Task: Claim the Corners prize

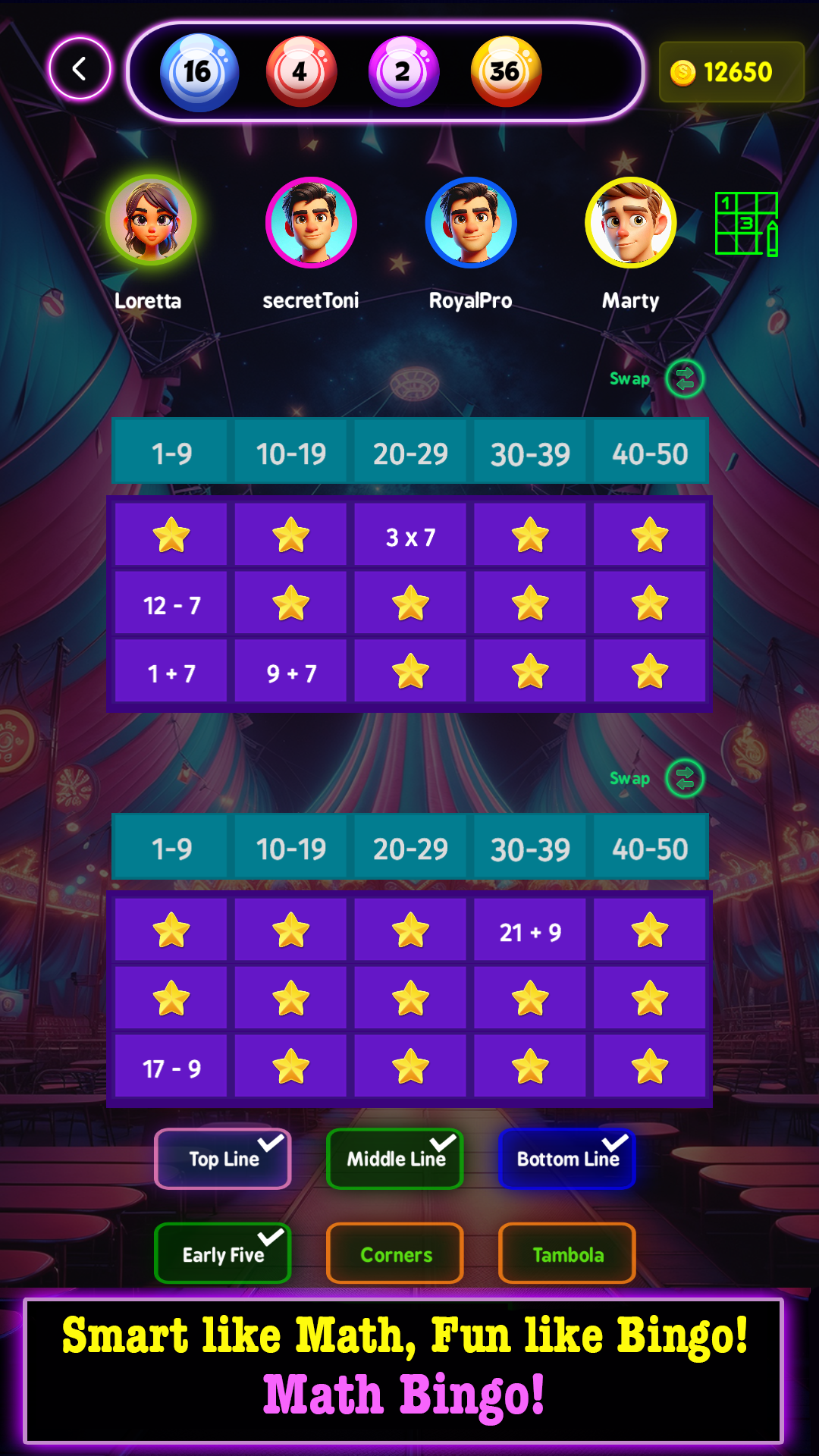Action: coord(395,1254)
